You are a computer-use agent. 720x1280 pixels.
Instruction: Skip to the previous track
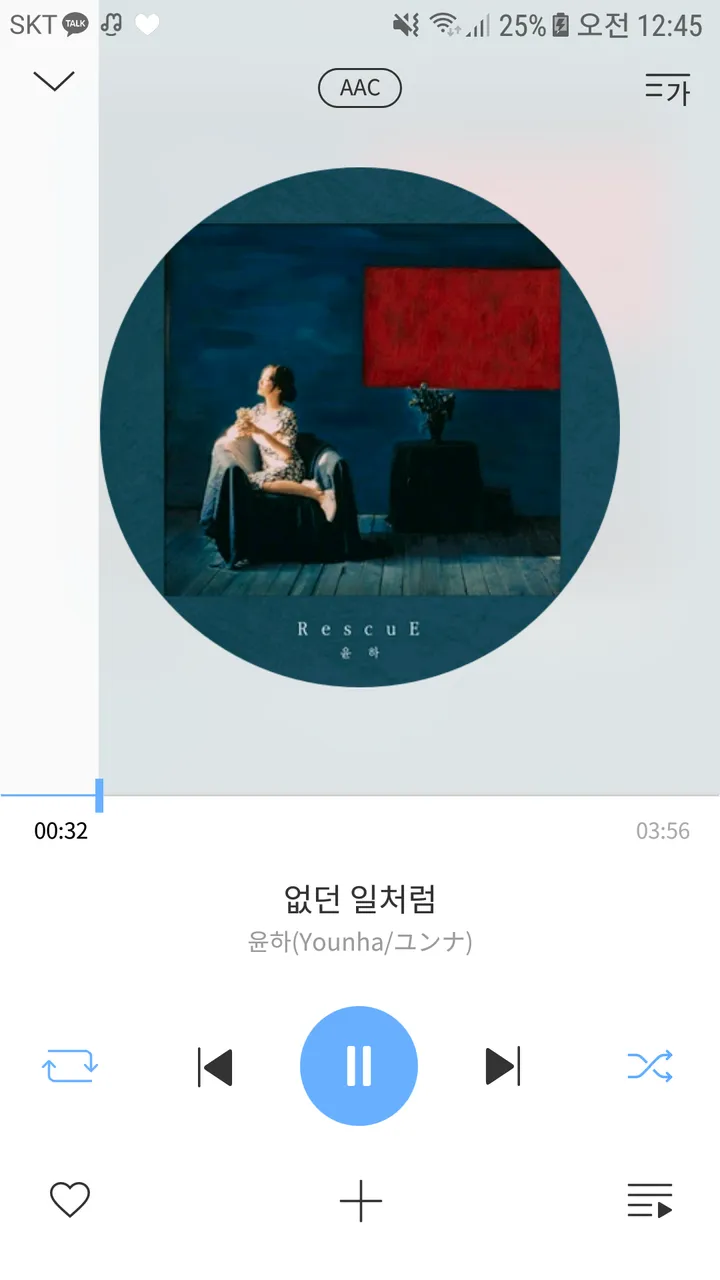pos(215,1067)
